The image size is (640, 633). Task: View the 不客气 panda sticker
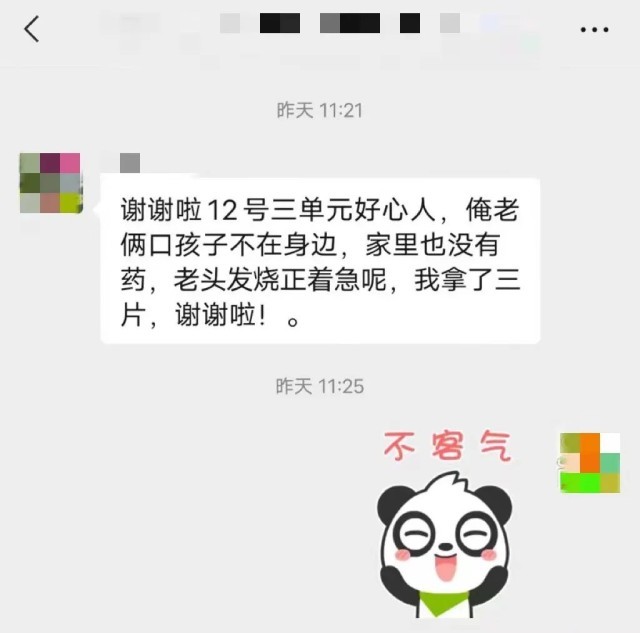[447, 525]
